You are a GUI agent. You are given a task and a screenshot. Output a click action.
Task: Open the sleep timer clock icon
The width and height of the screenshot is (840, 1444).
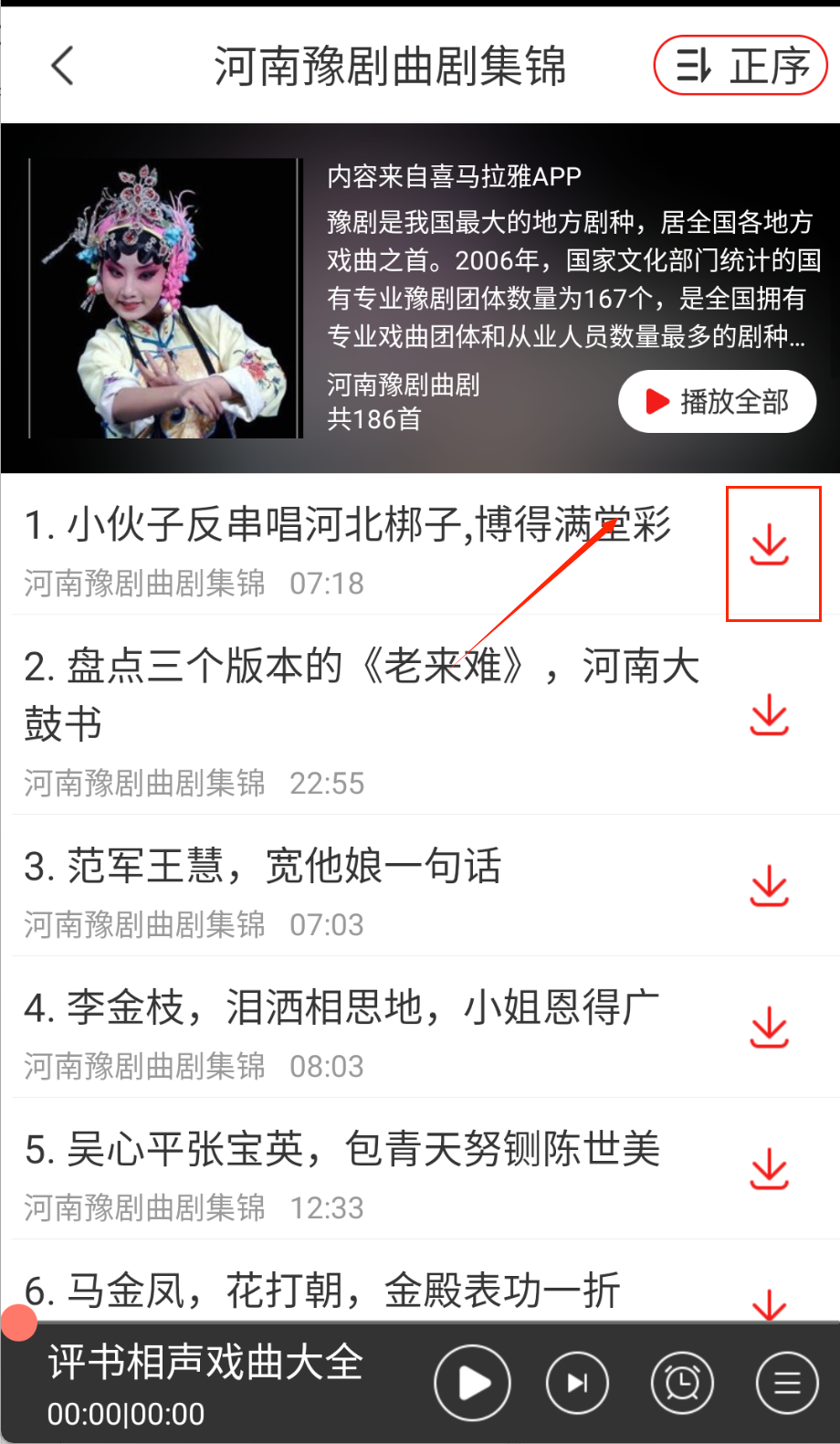pos(681,1382)
